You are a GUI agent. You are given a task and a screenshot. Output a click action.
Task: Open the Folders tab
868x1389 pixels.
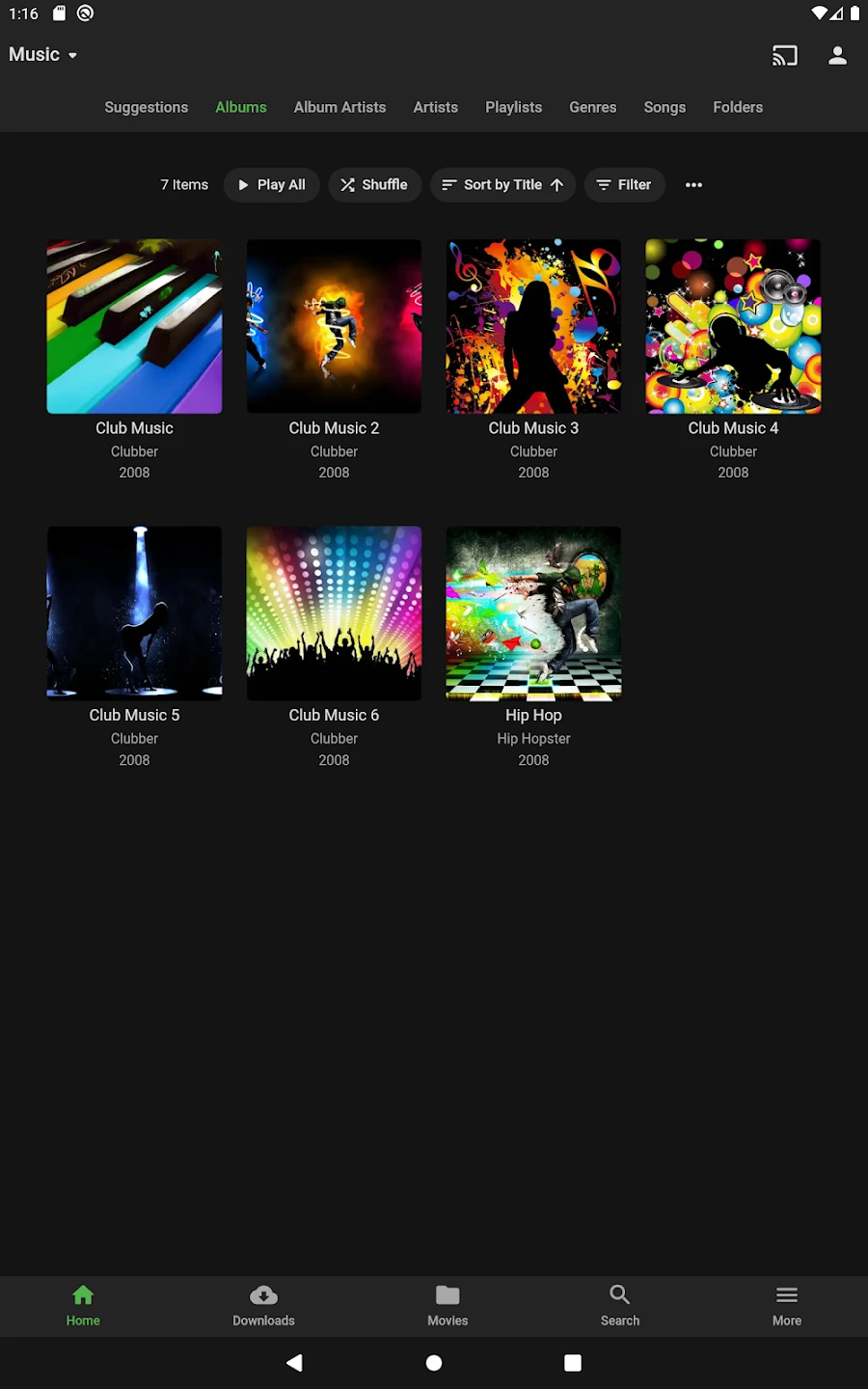[x=738, y=107]
